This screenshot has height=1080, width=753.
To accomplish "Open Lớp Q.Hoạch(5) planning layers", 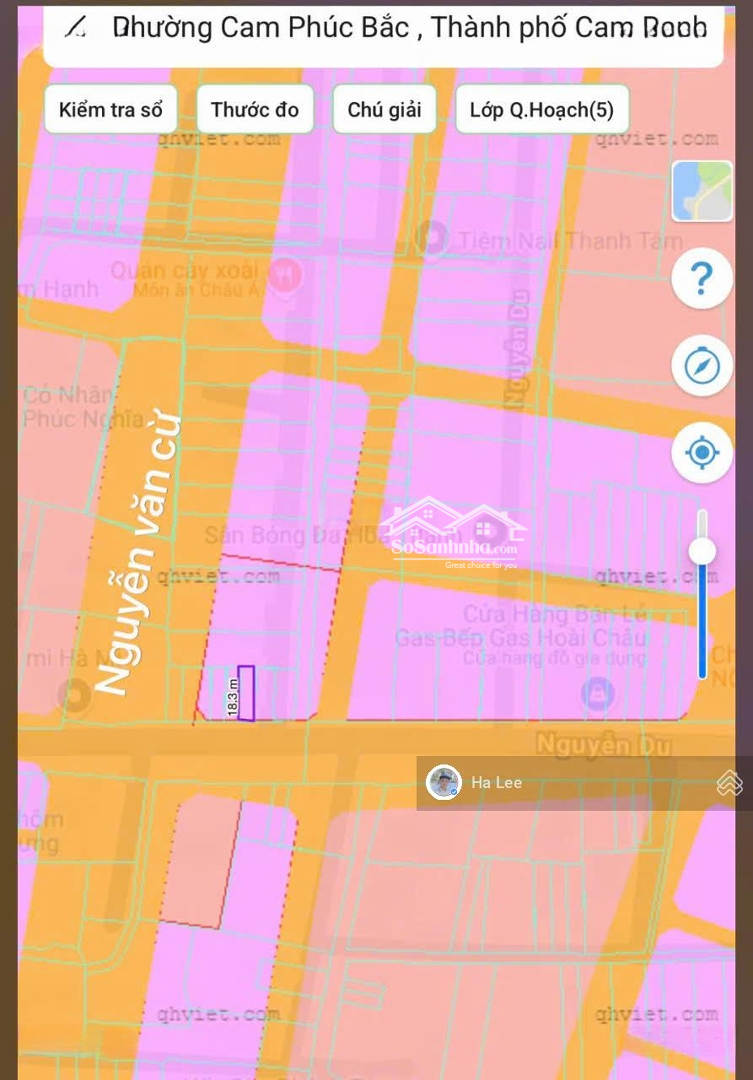I will pos(541,110).
